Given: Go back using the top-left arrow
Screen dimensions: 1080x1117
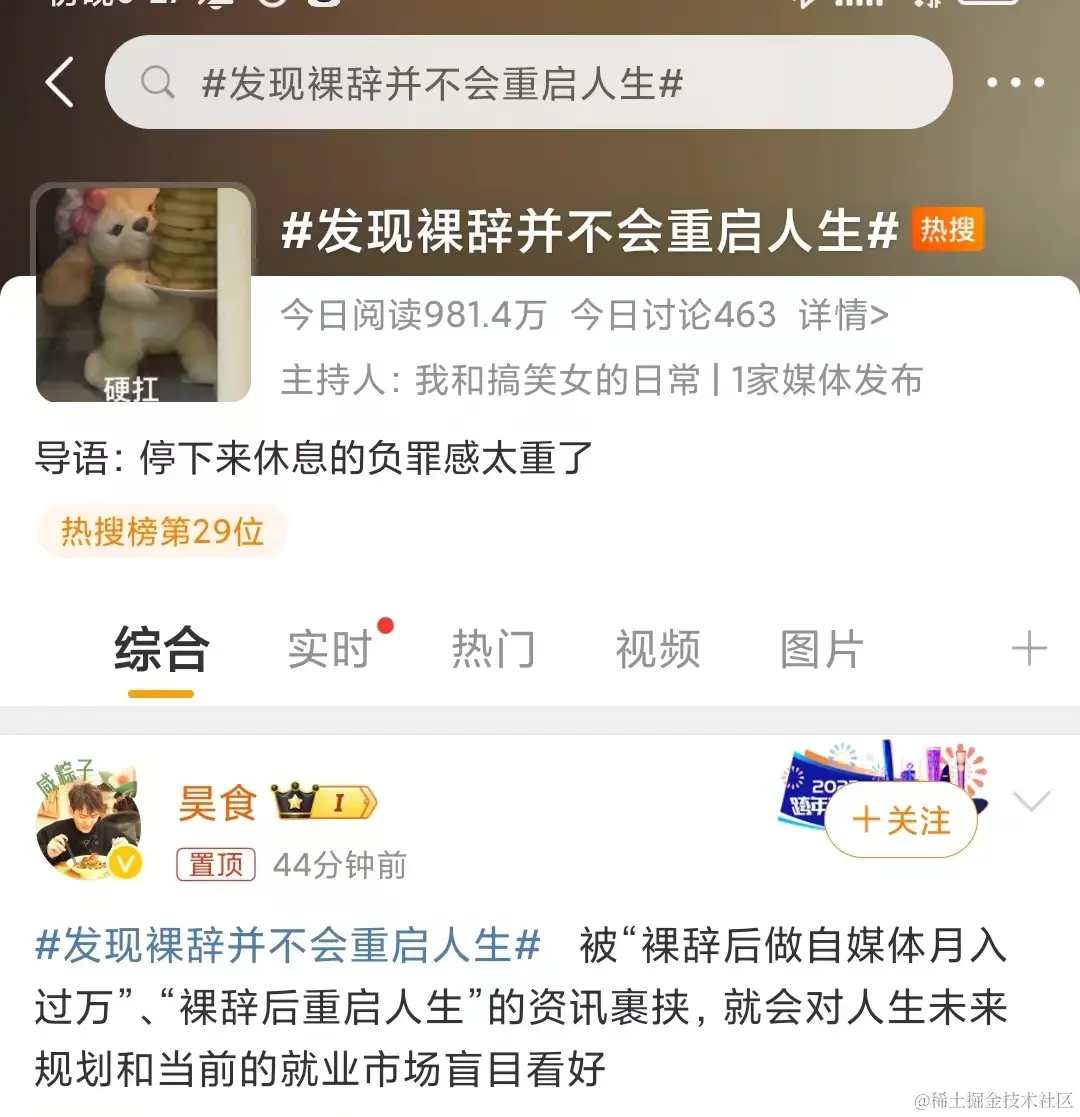Looking at the screenshot, I should tap(60, 83).
